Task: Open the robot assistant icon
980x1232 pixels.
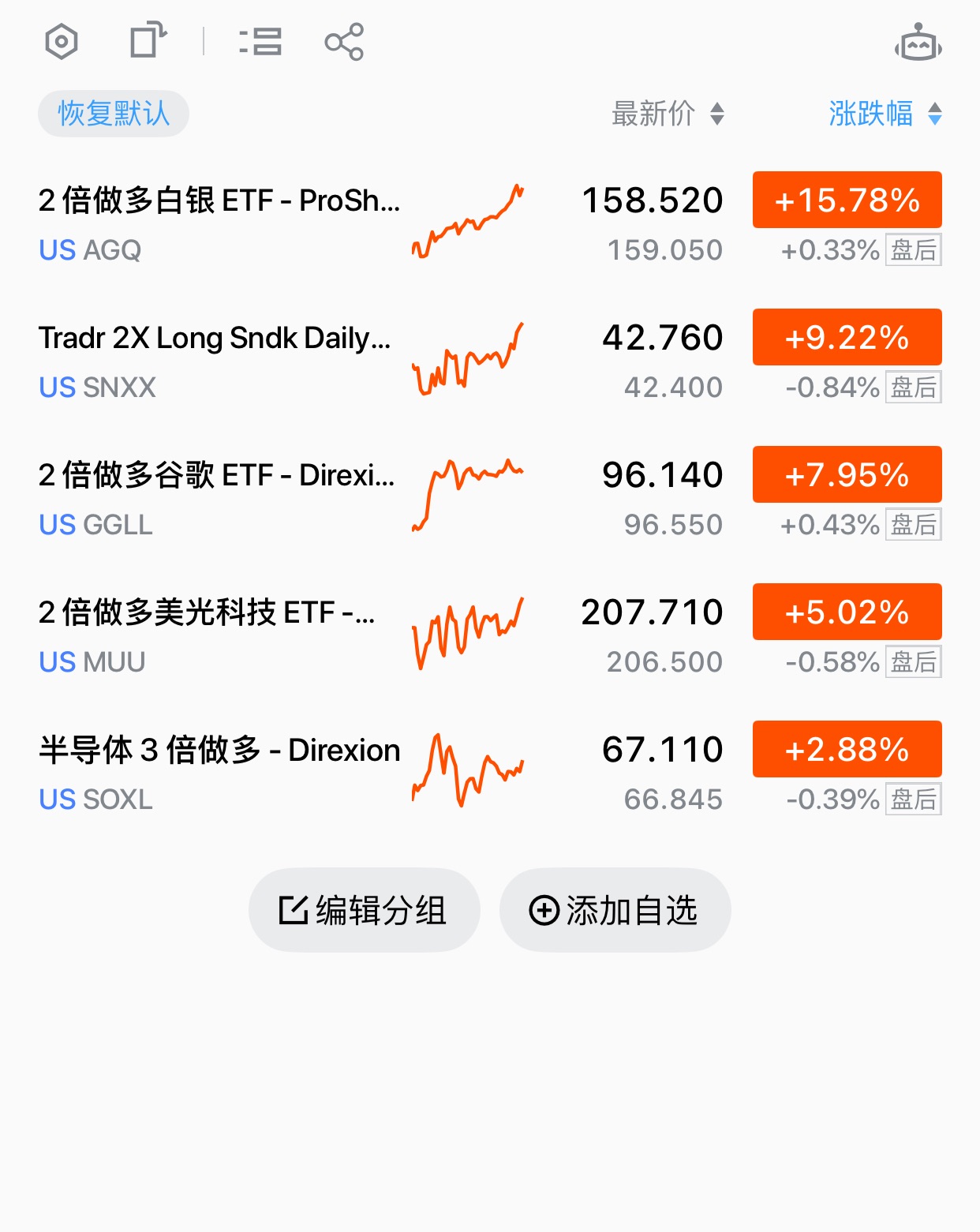Action: pos(918,43)
